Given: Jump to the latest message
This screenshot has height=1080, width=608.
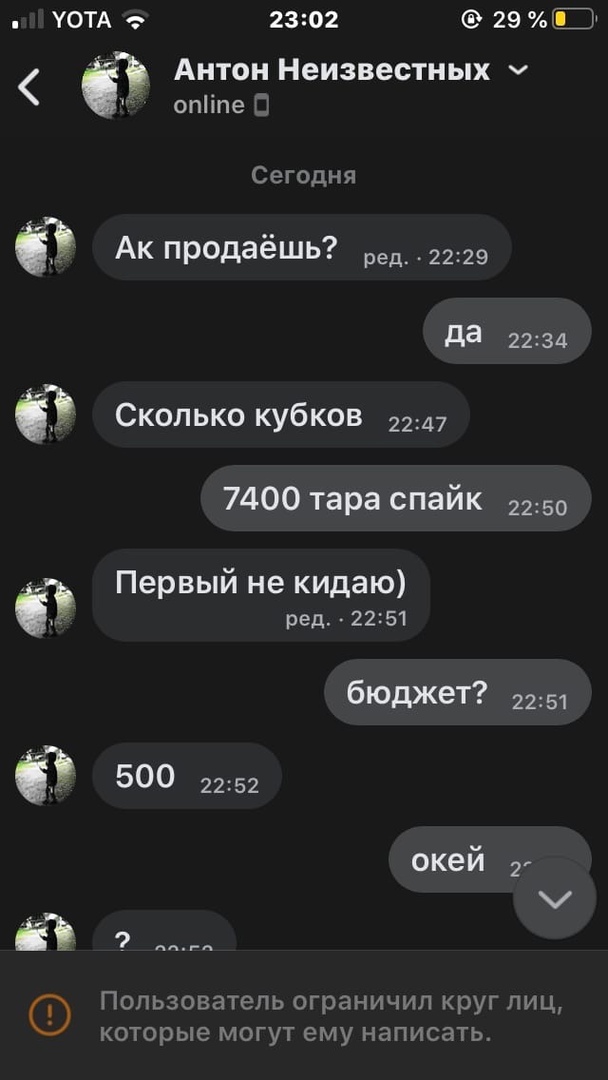Looking at the screenshot, I should (x=554, y=898).
